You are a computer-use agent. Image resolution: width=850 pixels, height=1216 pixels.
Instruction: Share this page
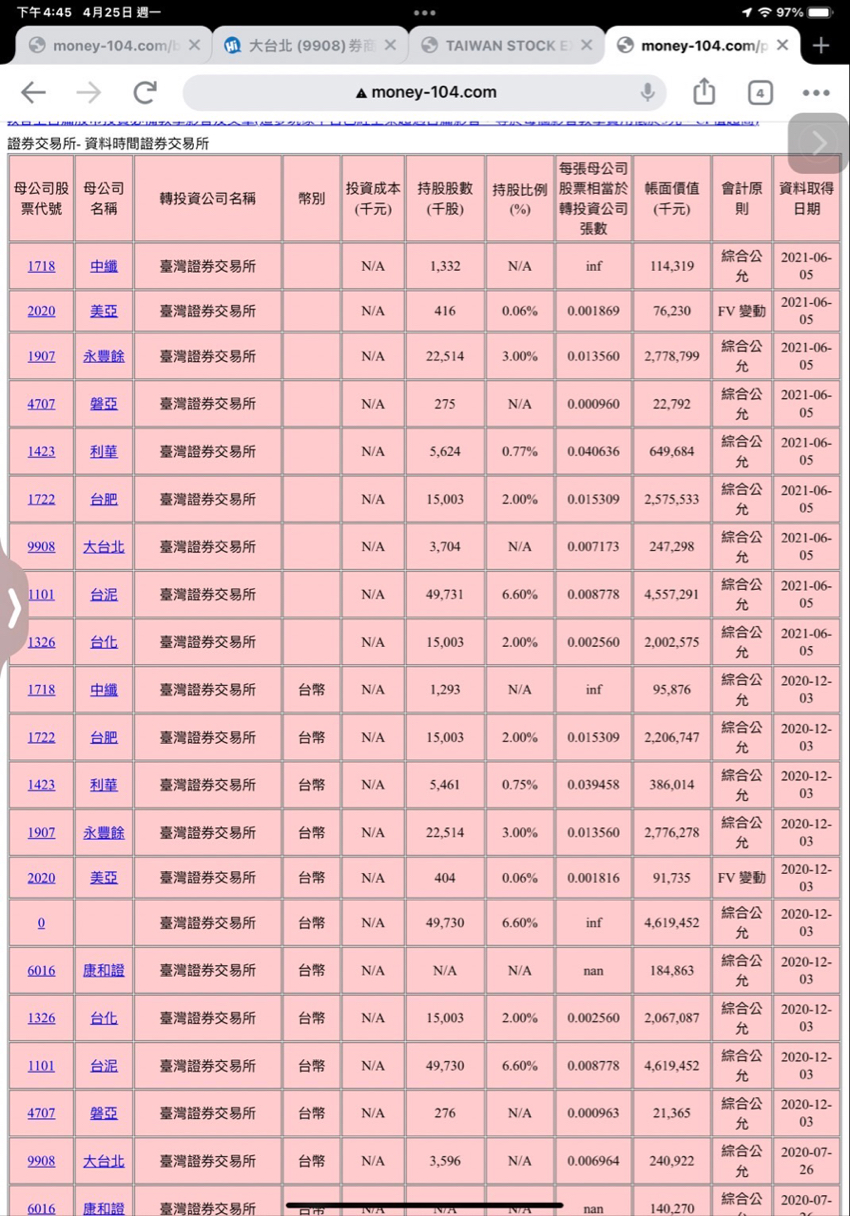[704, 92]
